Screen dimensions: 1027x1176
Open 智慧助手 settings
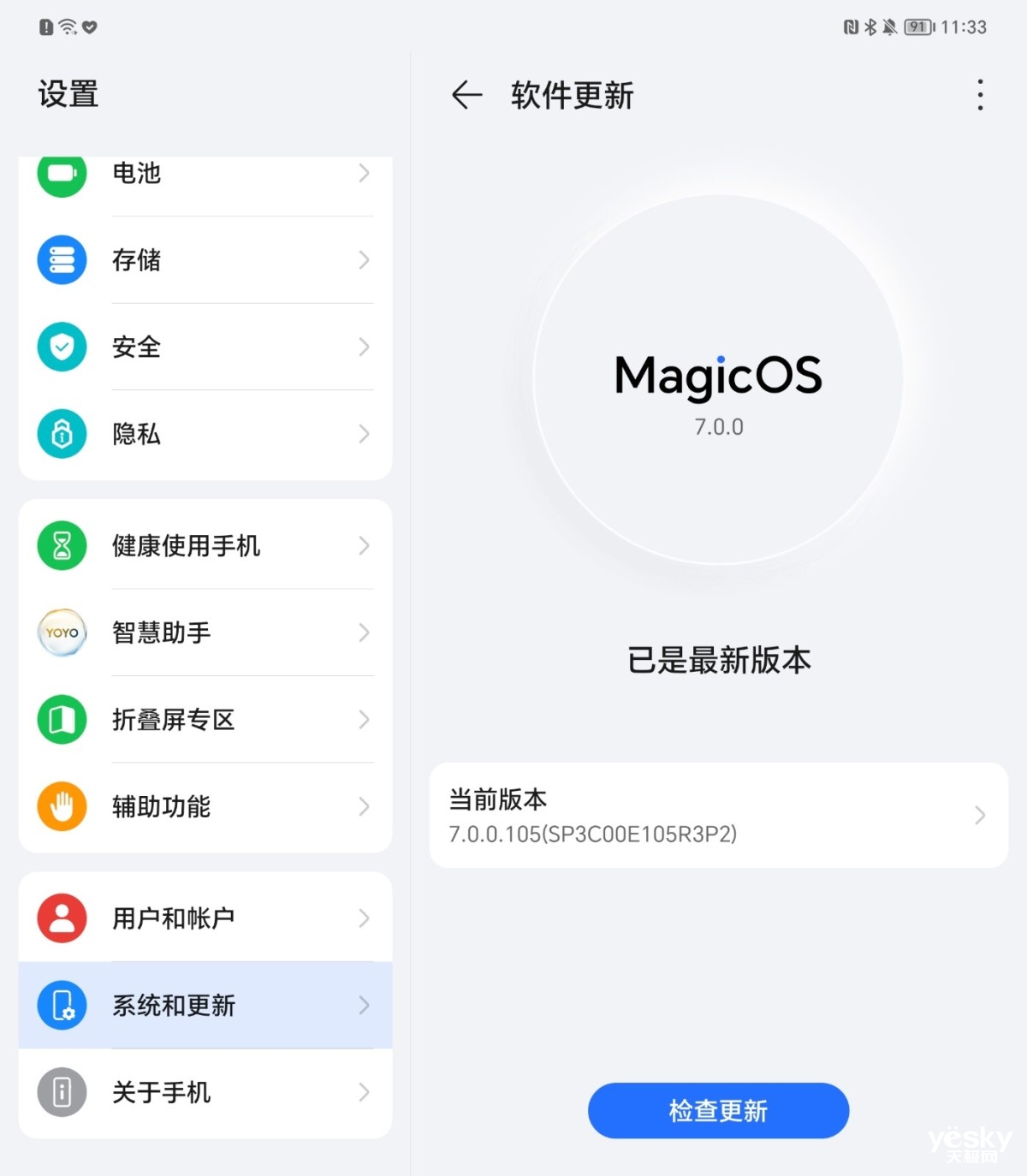coord(205,633)
